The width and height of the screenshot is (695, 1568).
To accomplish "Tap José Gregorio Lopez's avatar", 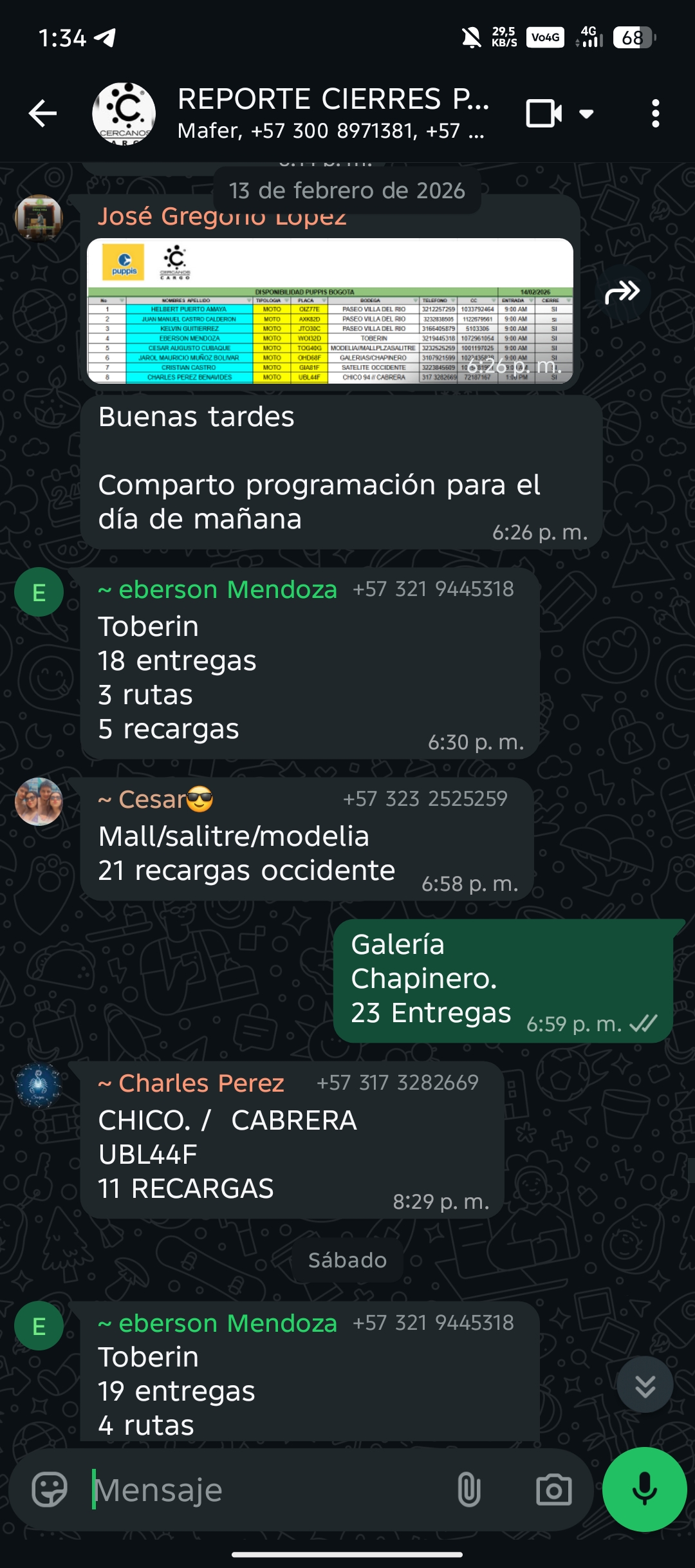I will click(39, 218).
